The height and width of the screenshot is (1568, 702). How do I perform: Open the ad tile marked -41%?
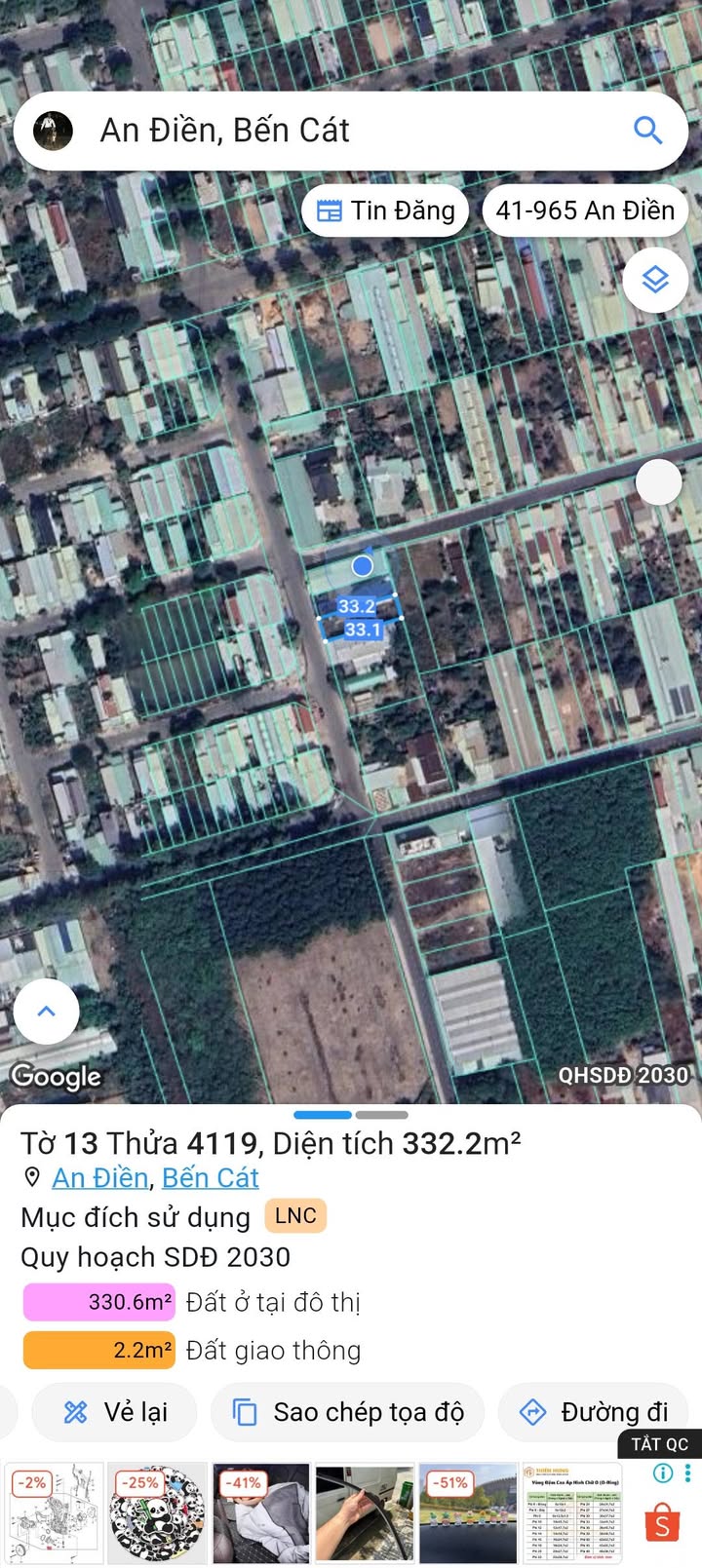tap(260, 1513)
